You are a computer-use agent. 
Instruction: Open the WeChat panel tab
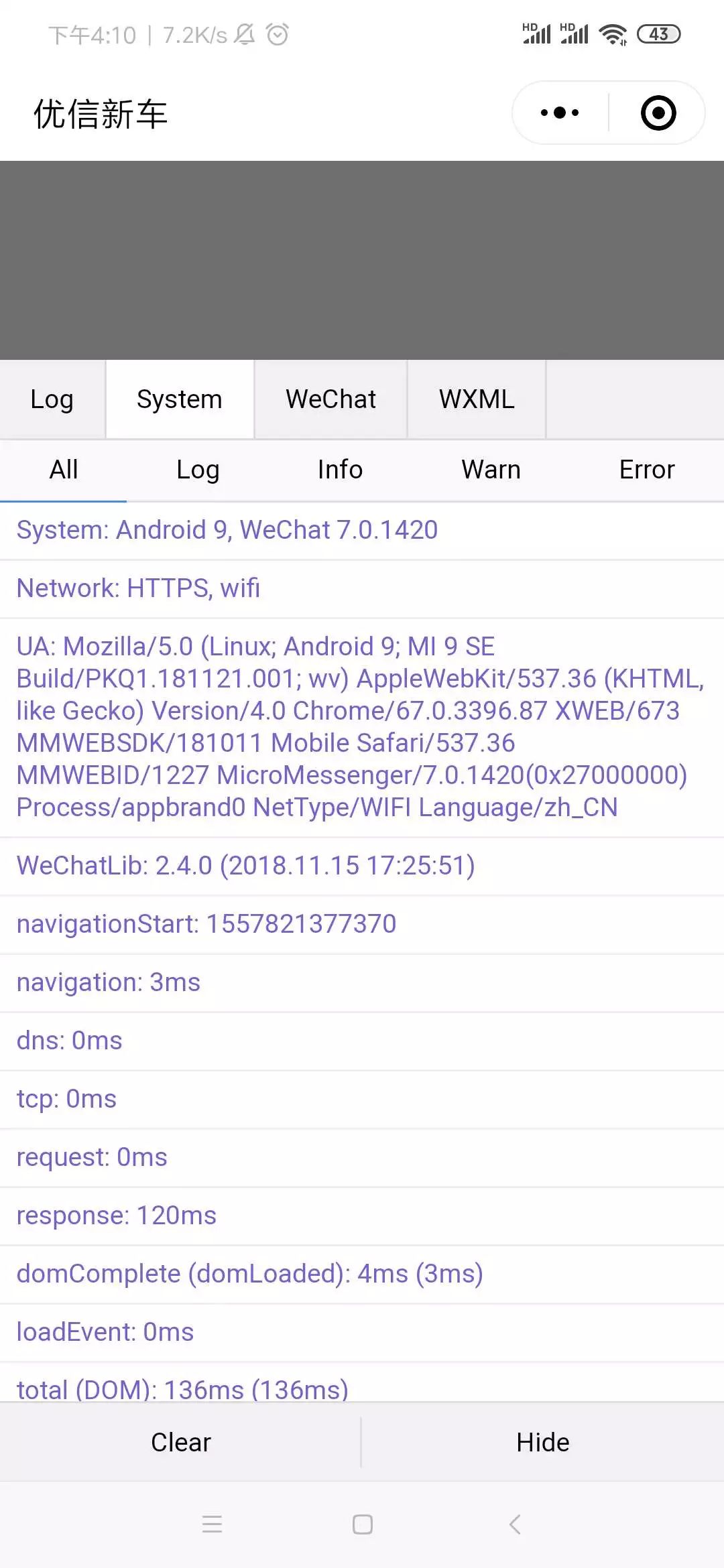tap(330, 399)
